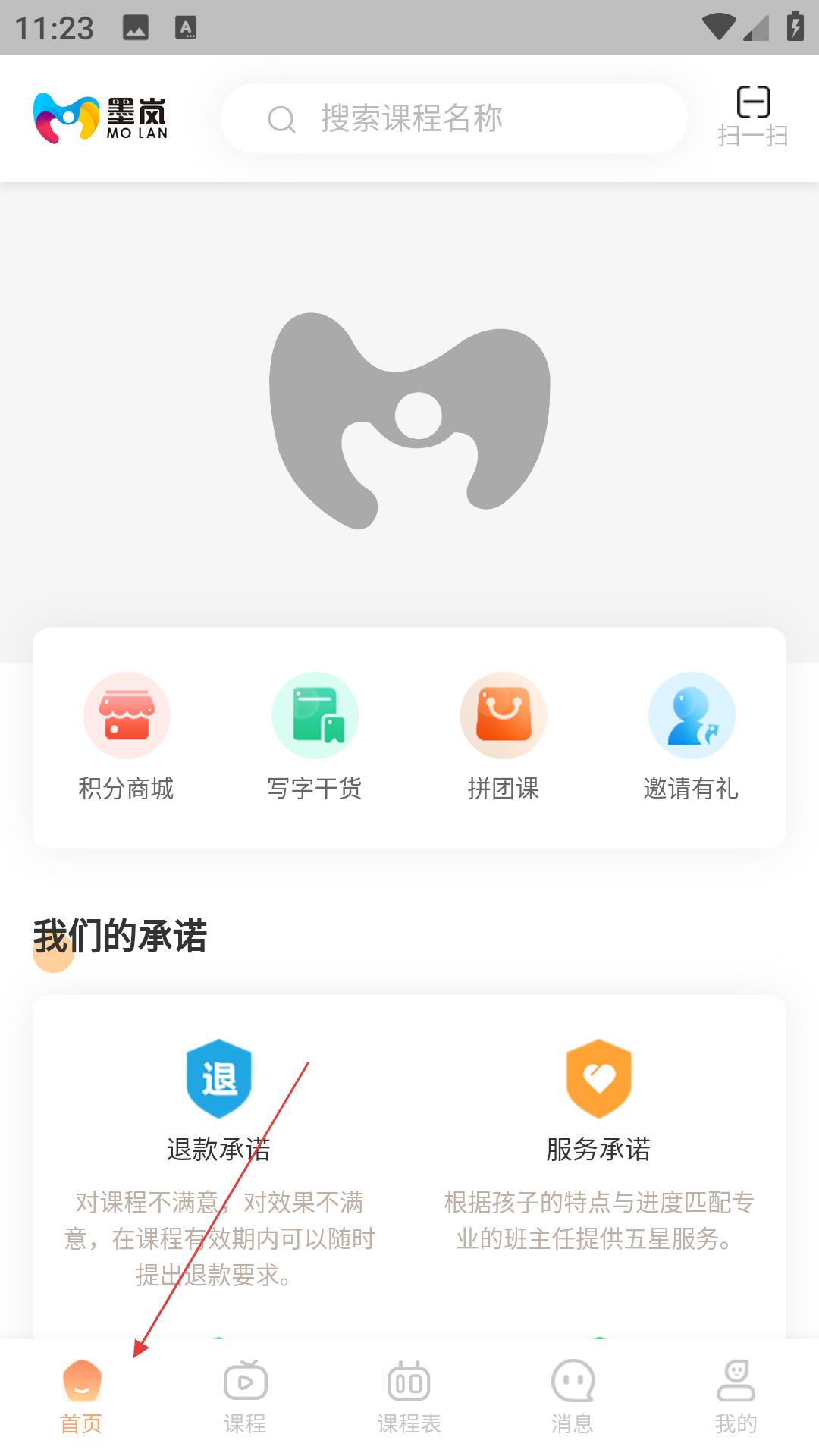
Task: Tap the placeholder banner image
Action: [x=409, y=422]
